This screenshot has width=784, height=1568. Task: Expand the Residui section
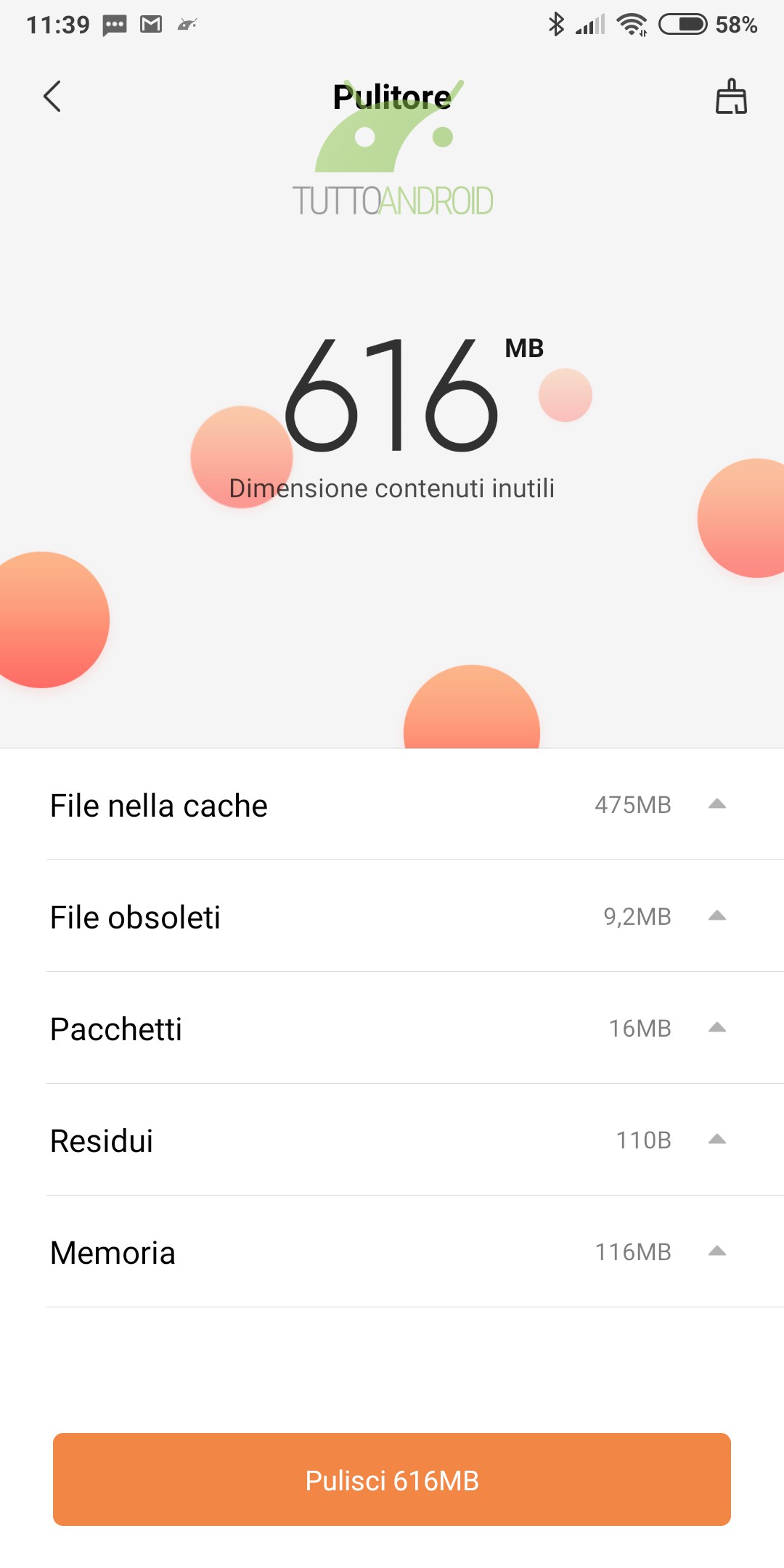click(392, 1140)
